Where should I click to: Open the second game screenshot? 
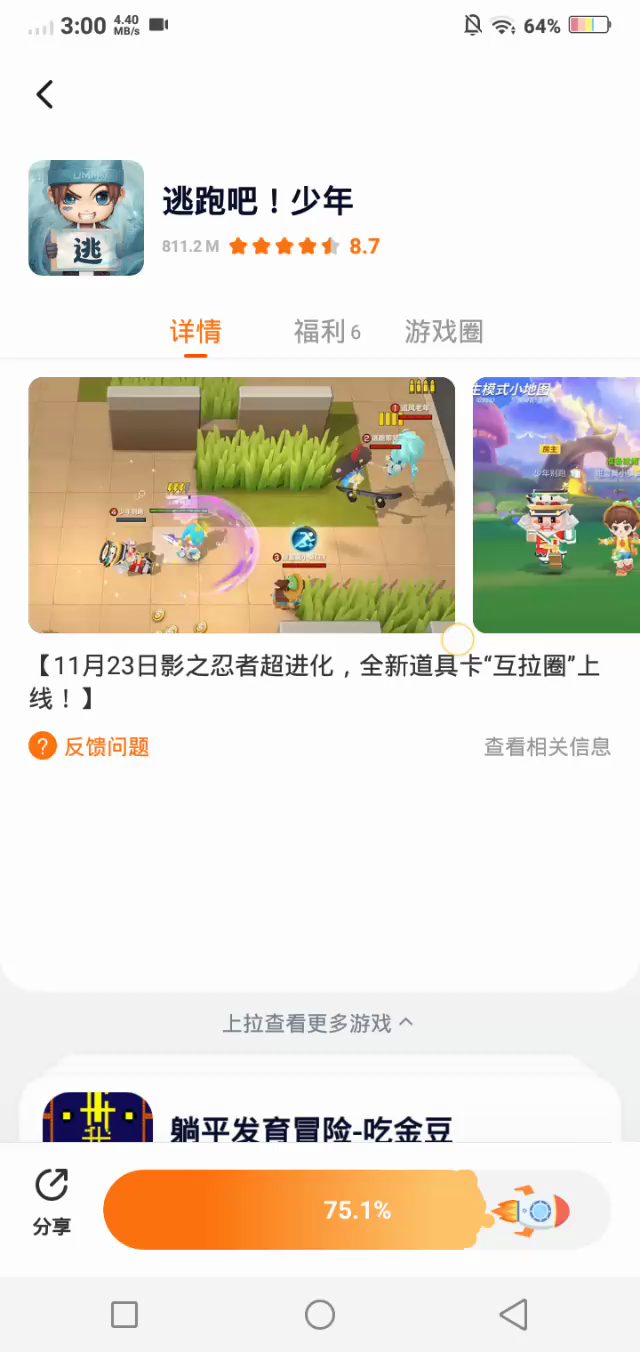[x=556, y=505]
